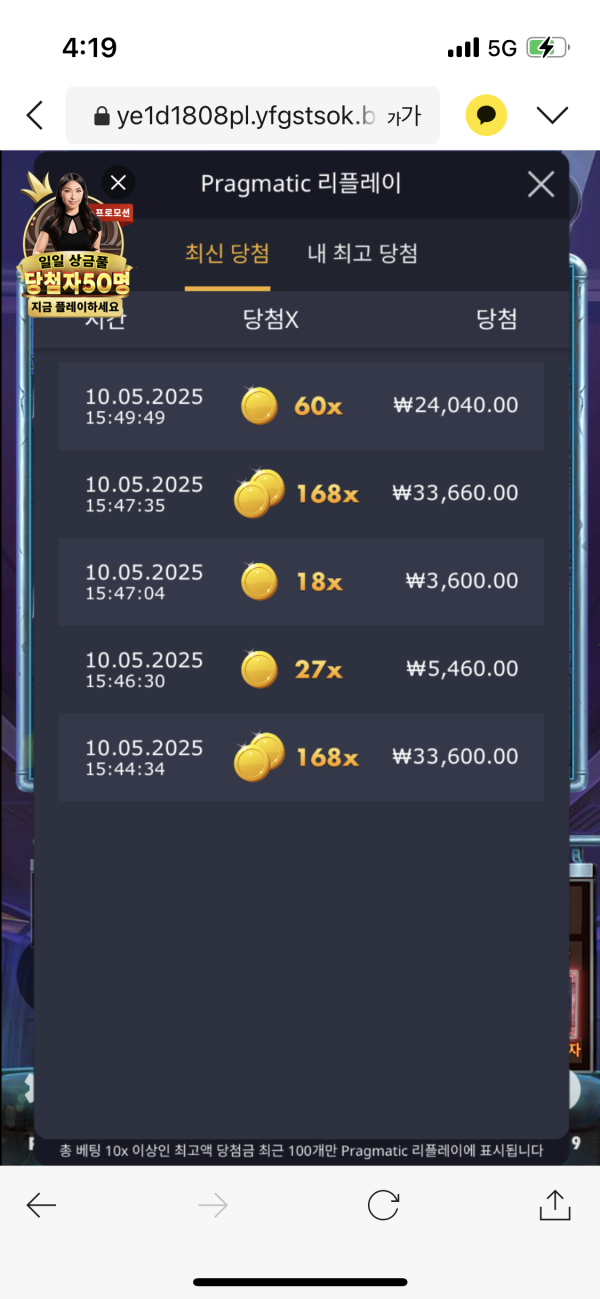Go back using the top-left arrow
Viewport: 600px width, 1299px height.
tap(35, 116)
